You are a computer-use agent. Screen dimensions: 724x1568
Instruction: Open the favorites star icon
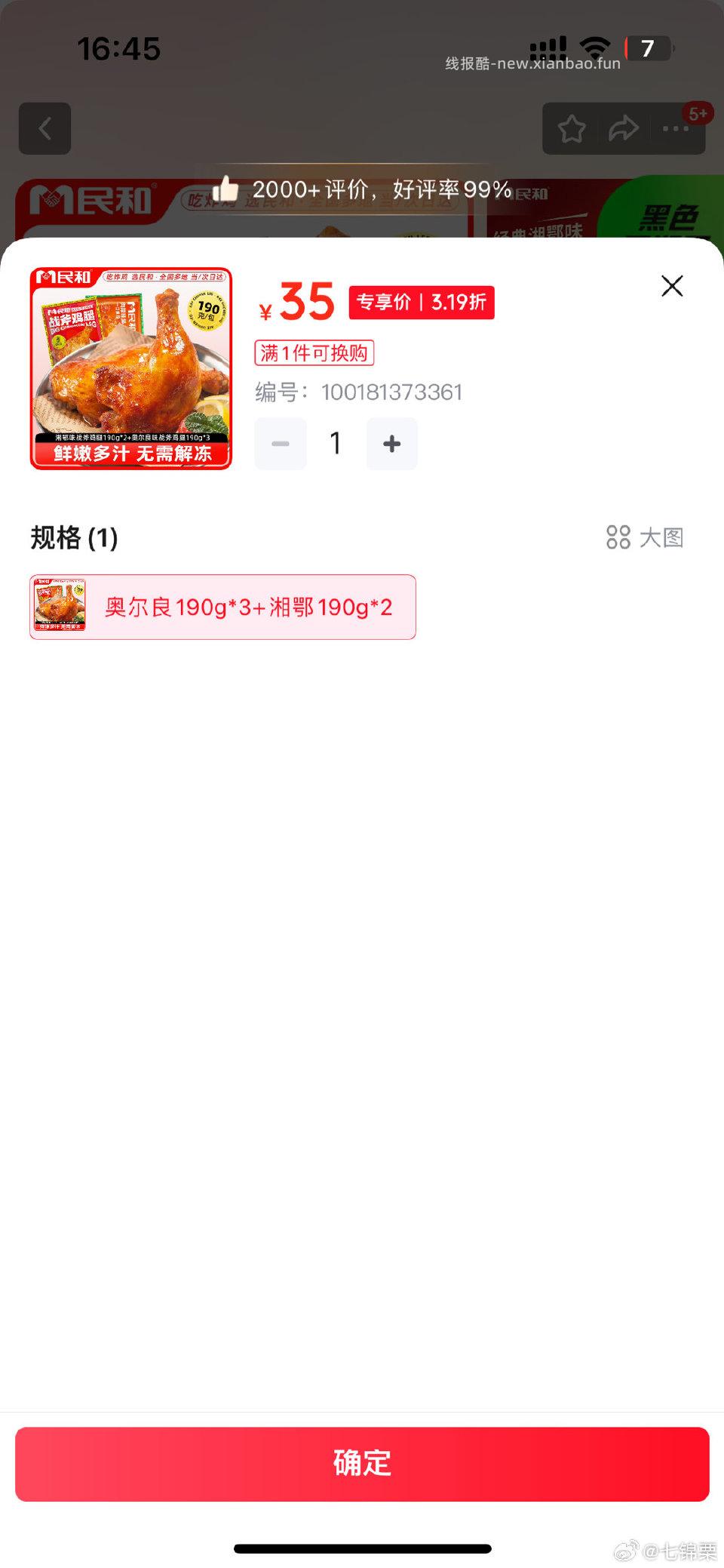tap(572, 128)
